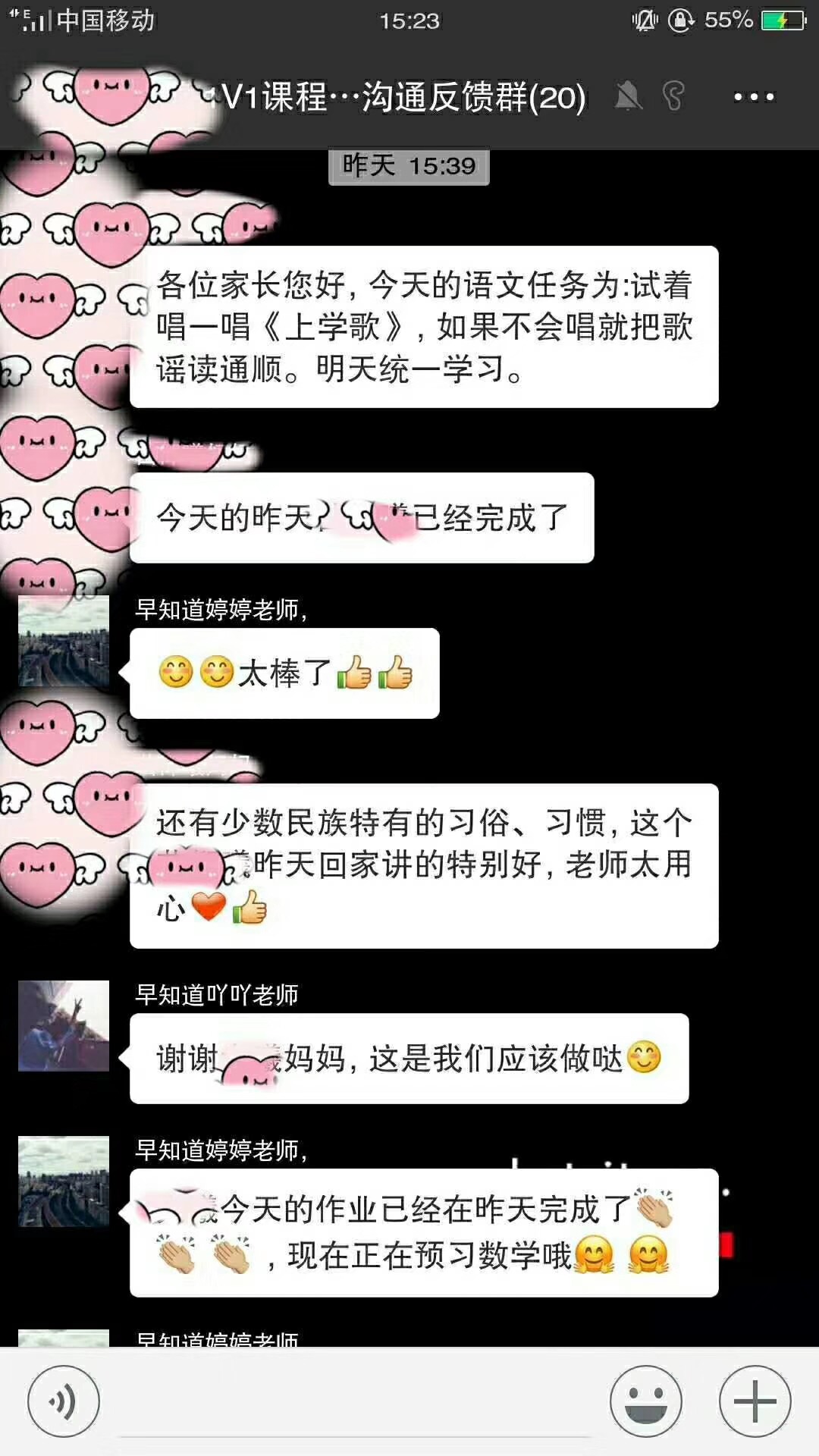Open the emoji sticker panel

tap(645, 1401)
